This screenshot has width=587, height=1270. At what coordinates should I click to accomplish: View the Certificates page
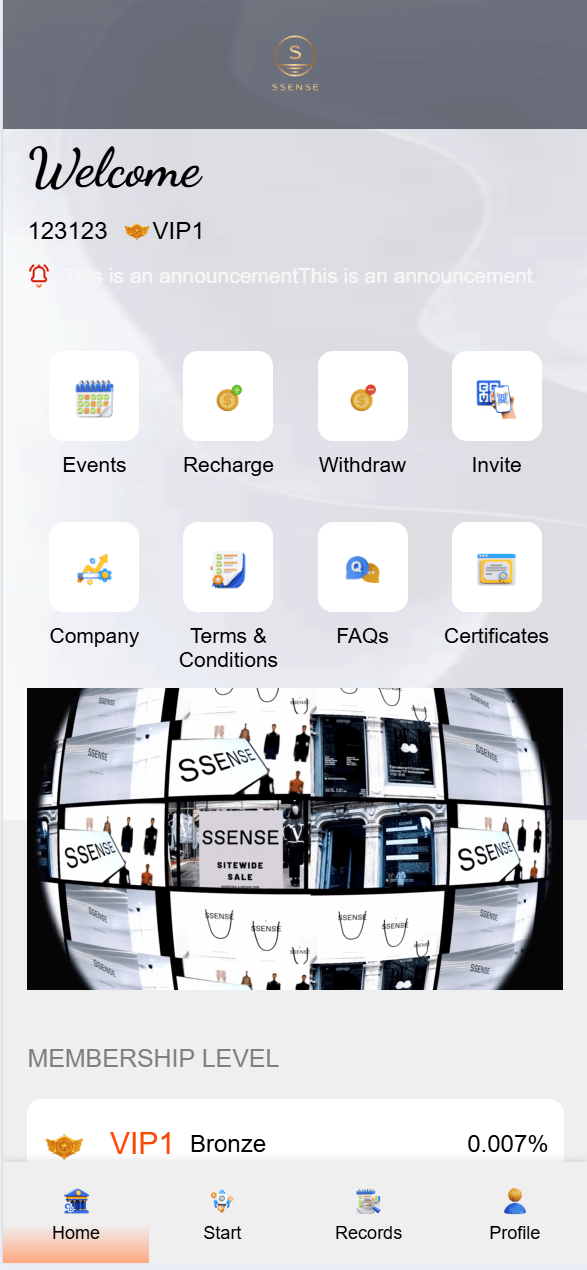click(x=497, y=585)
